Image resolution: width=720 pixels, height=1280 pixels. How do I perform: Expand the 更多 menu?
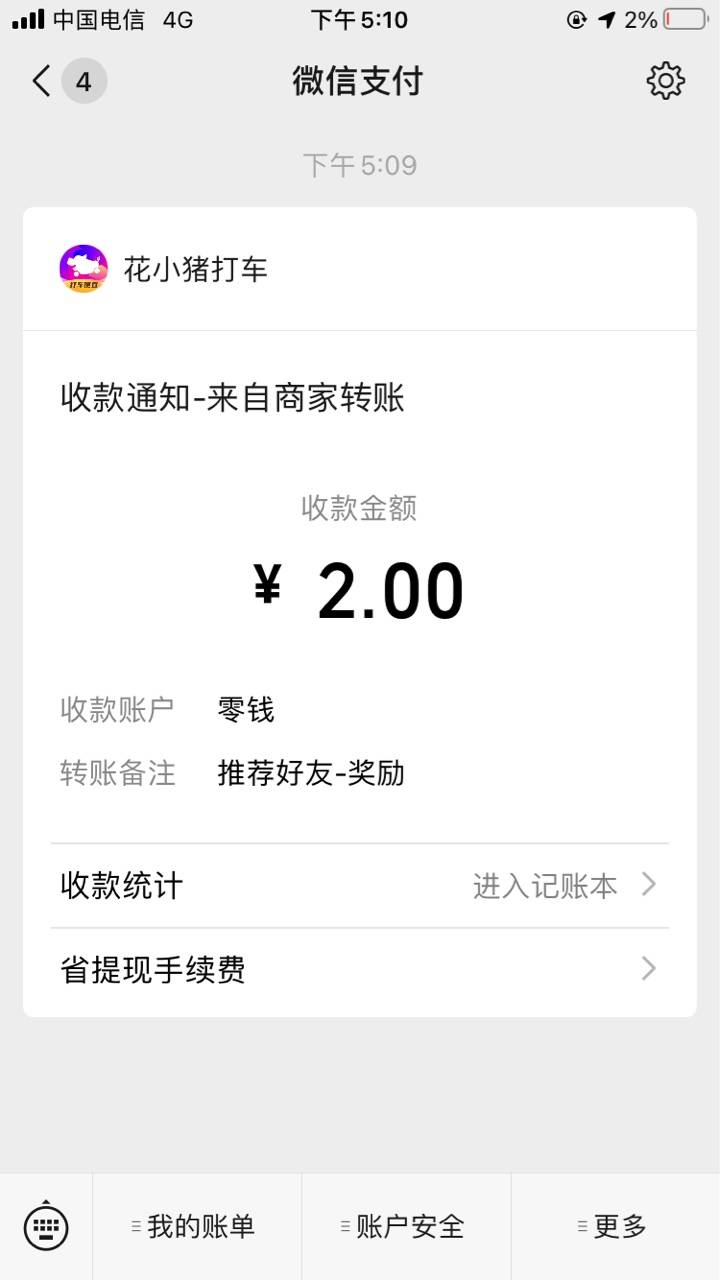tap(615, 1226)
